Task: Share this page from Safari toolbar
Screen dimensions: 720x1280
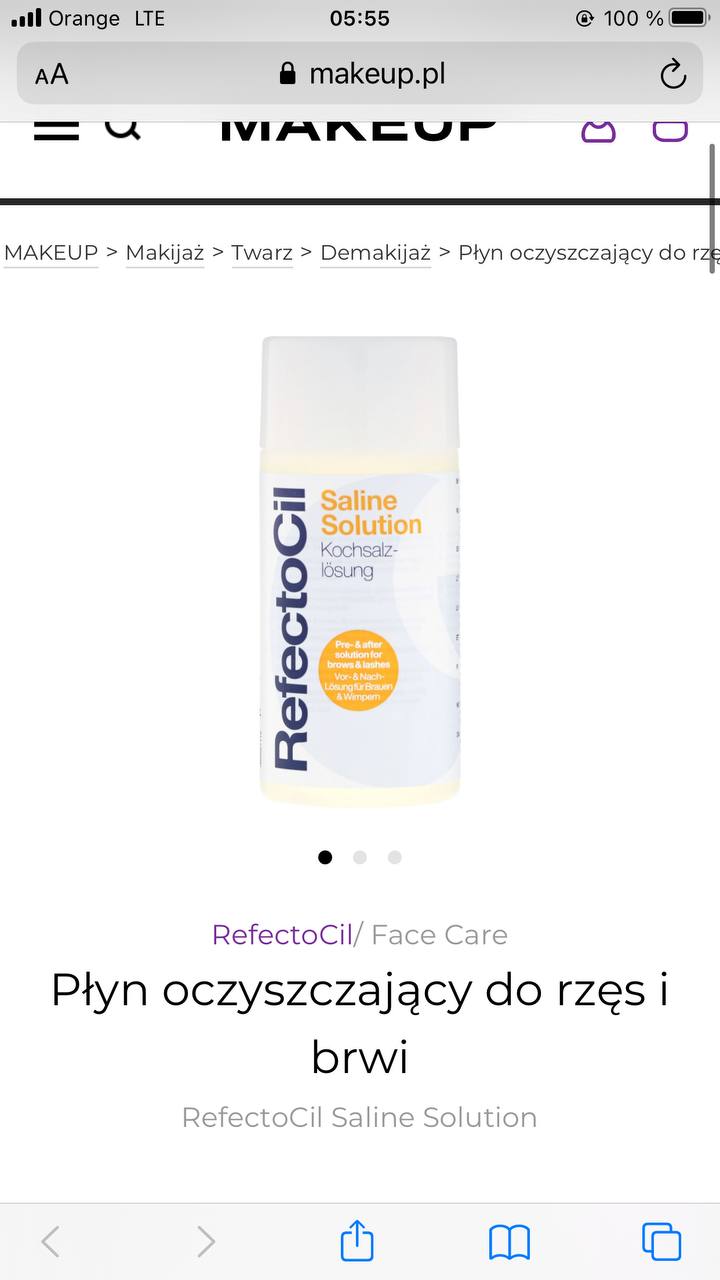Action: pyautogui.click(x=357, y=1241)
